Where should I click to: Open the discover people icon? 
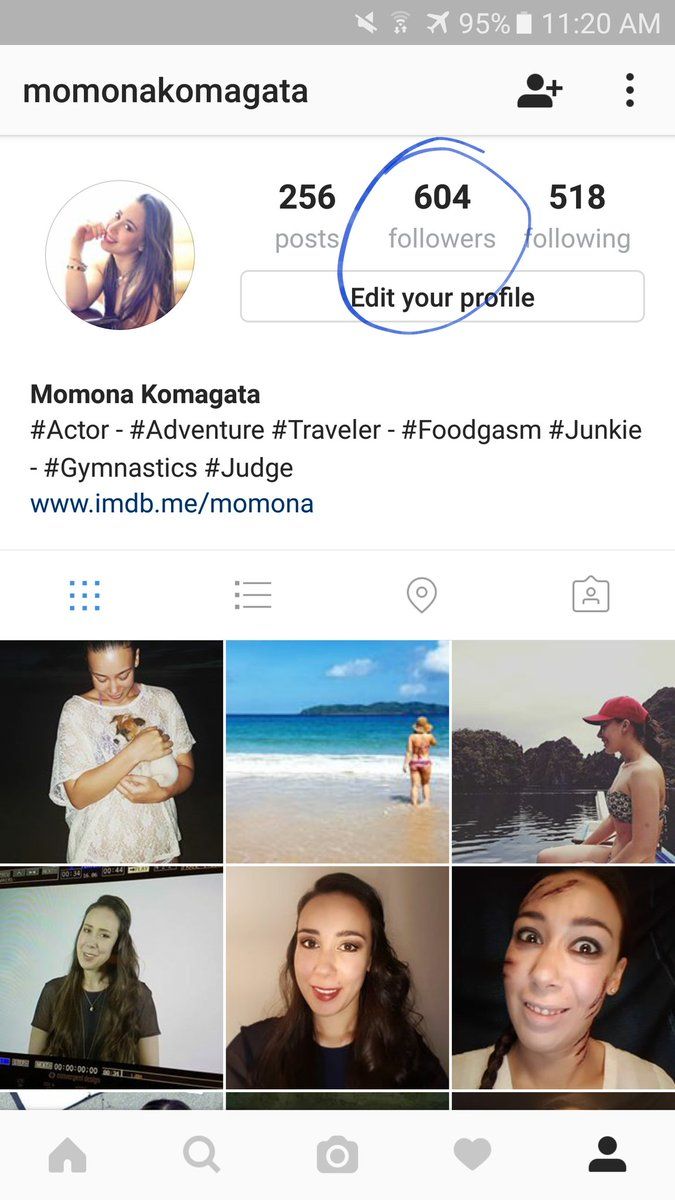click(540, 91)
